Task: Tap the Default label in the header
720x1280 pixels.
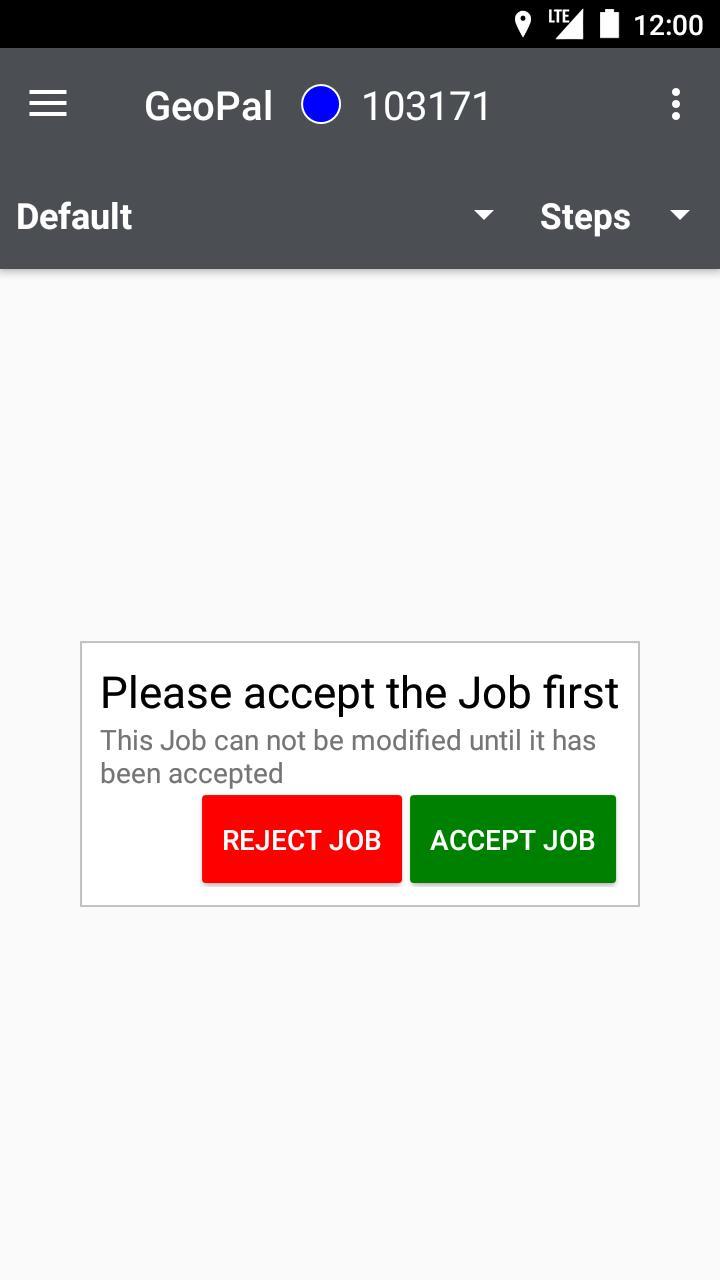Action: (74, 216)
